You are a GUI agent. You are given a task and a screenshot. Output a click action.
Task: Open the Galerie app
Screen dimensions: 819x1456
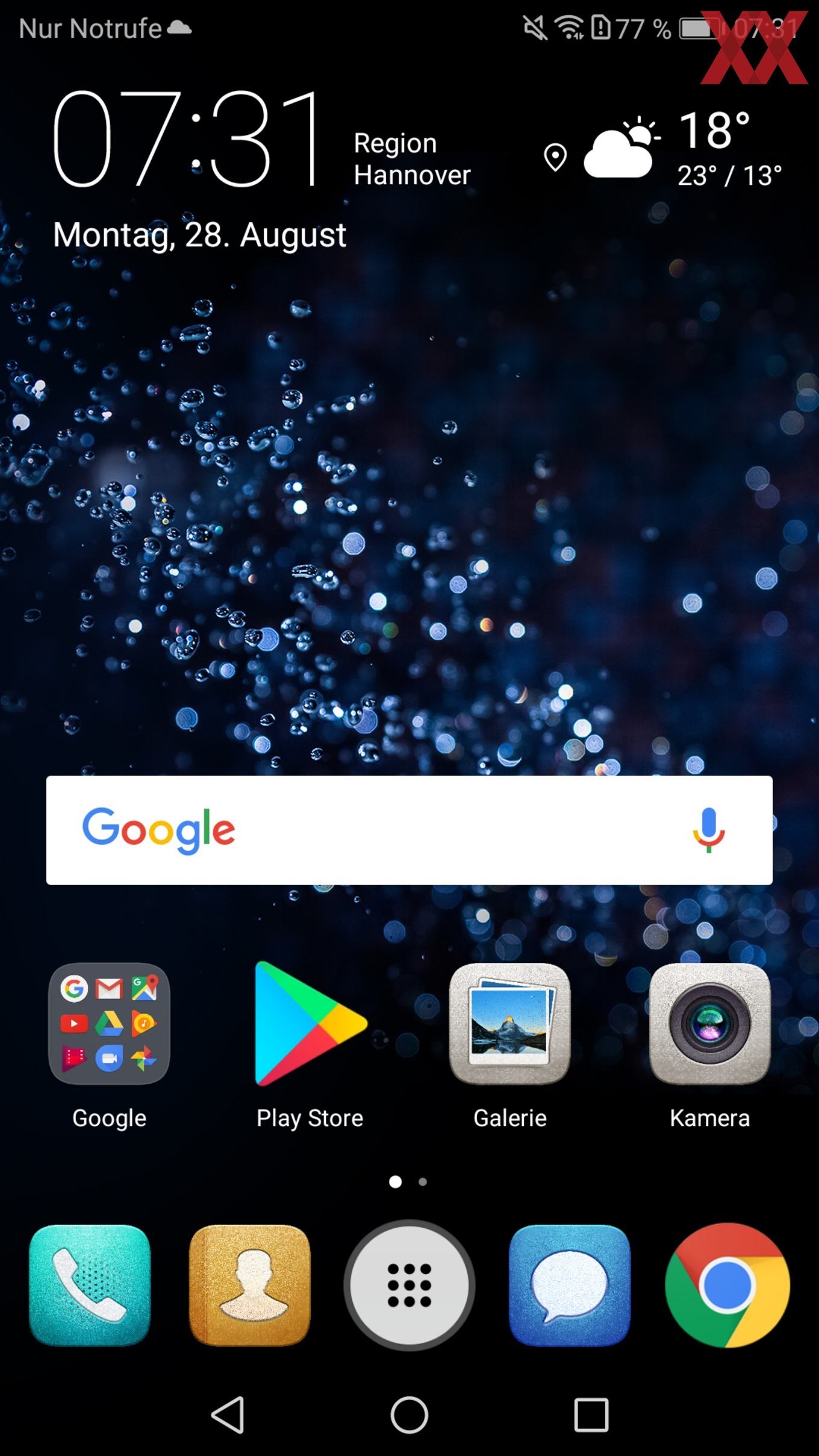510,1023
